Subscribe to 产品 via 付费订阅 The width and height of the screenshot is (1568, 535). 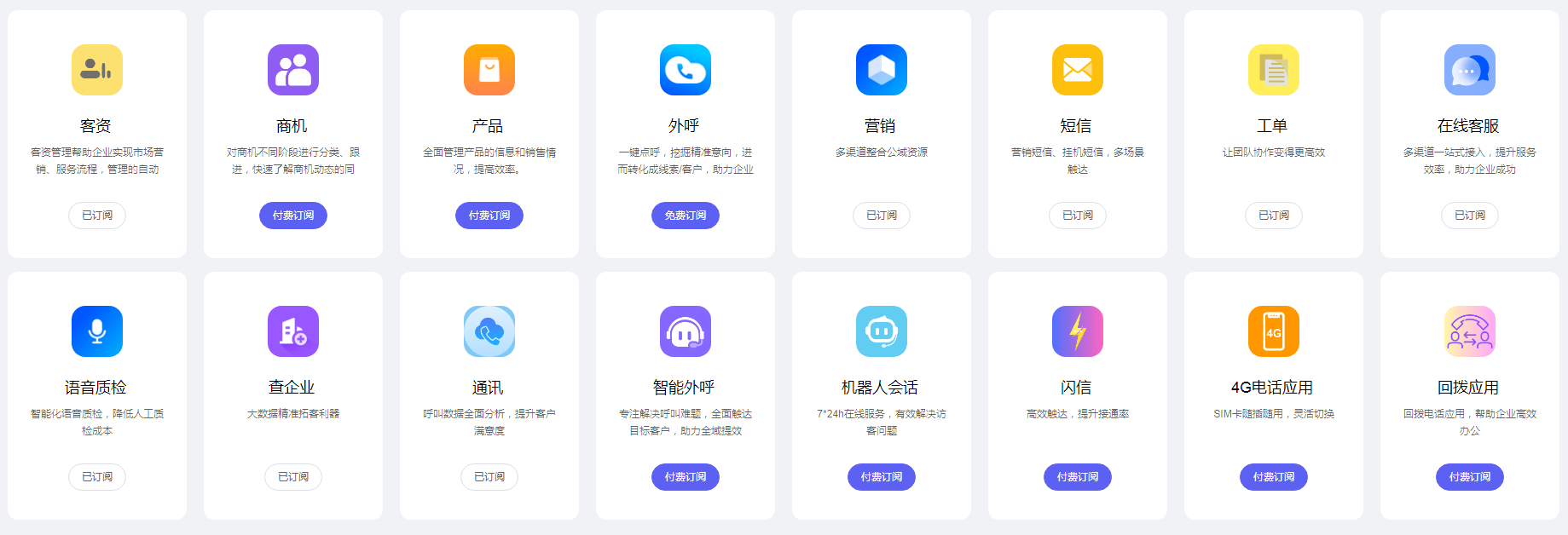coord(489,216)
